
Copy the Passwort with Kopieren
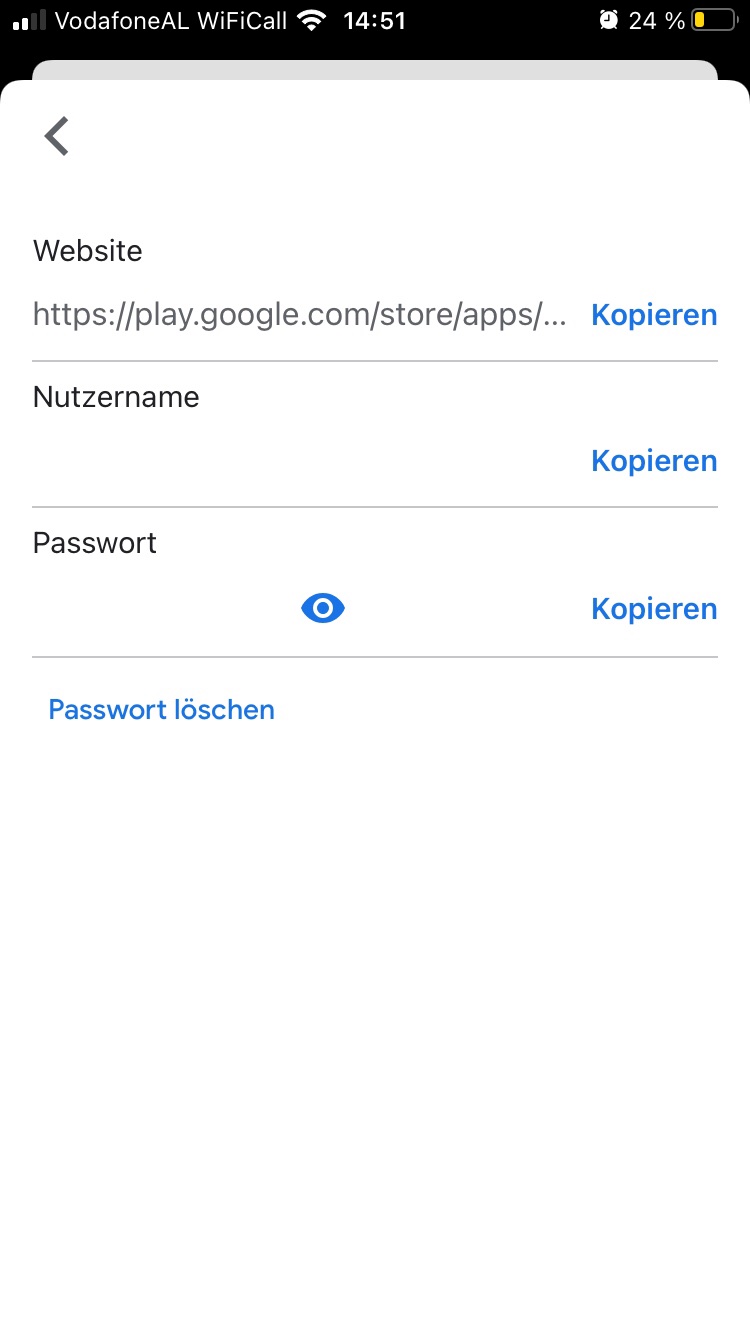pos(654,609)
